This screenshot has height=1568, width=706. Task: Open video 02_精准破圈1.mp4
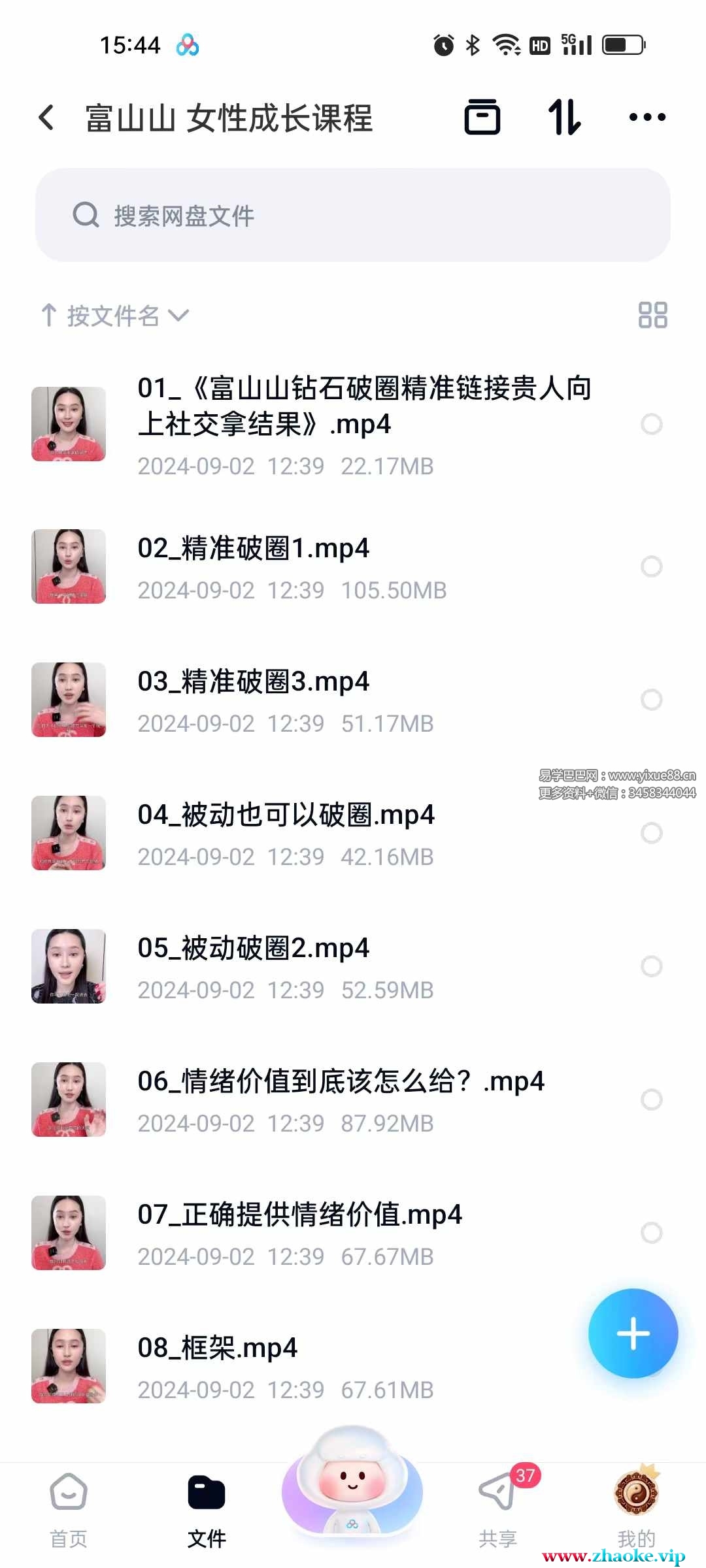253,549
